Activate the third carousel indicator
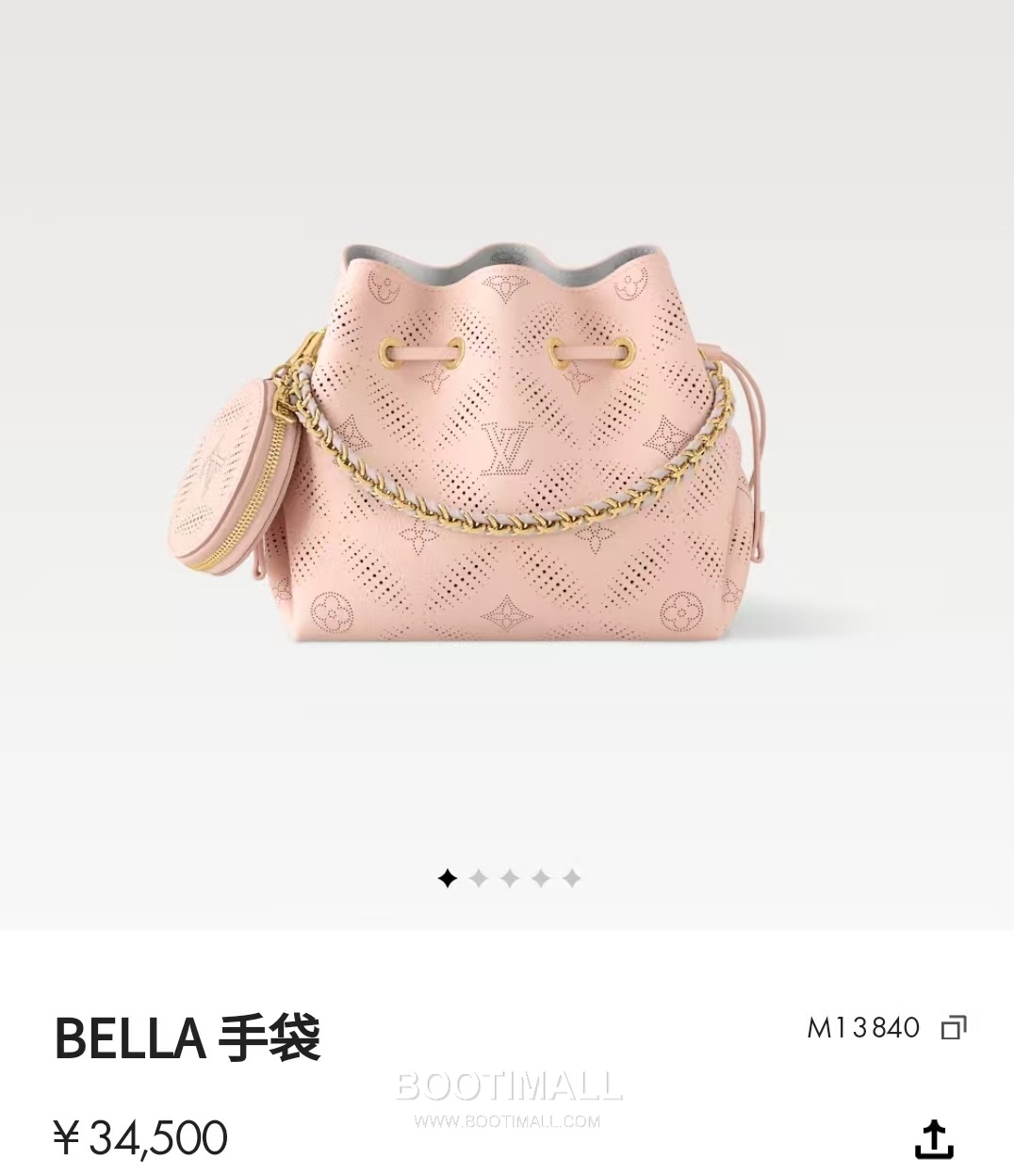The width and height of the screenshot is (1014, 1176). pos(509,876)
